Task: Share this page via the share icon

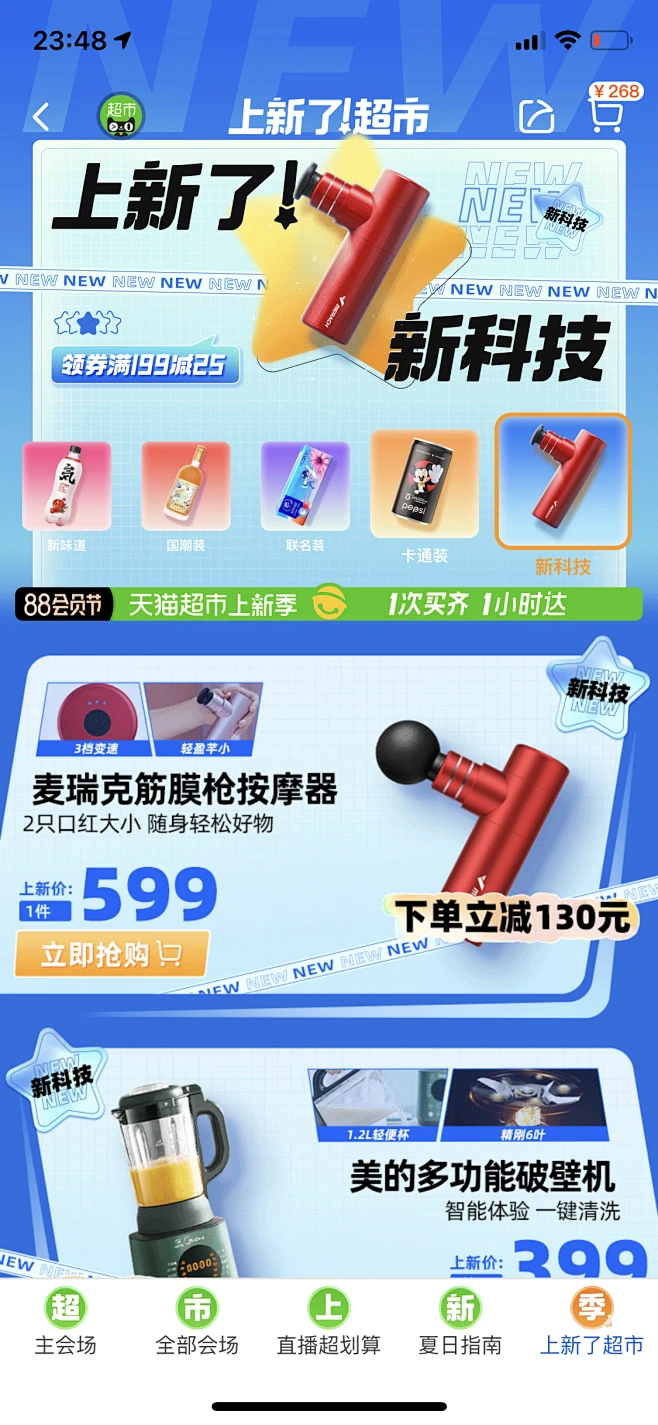Action: click(536, 117)
